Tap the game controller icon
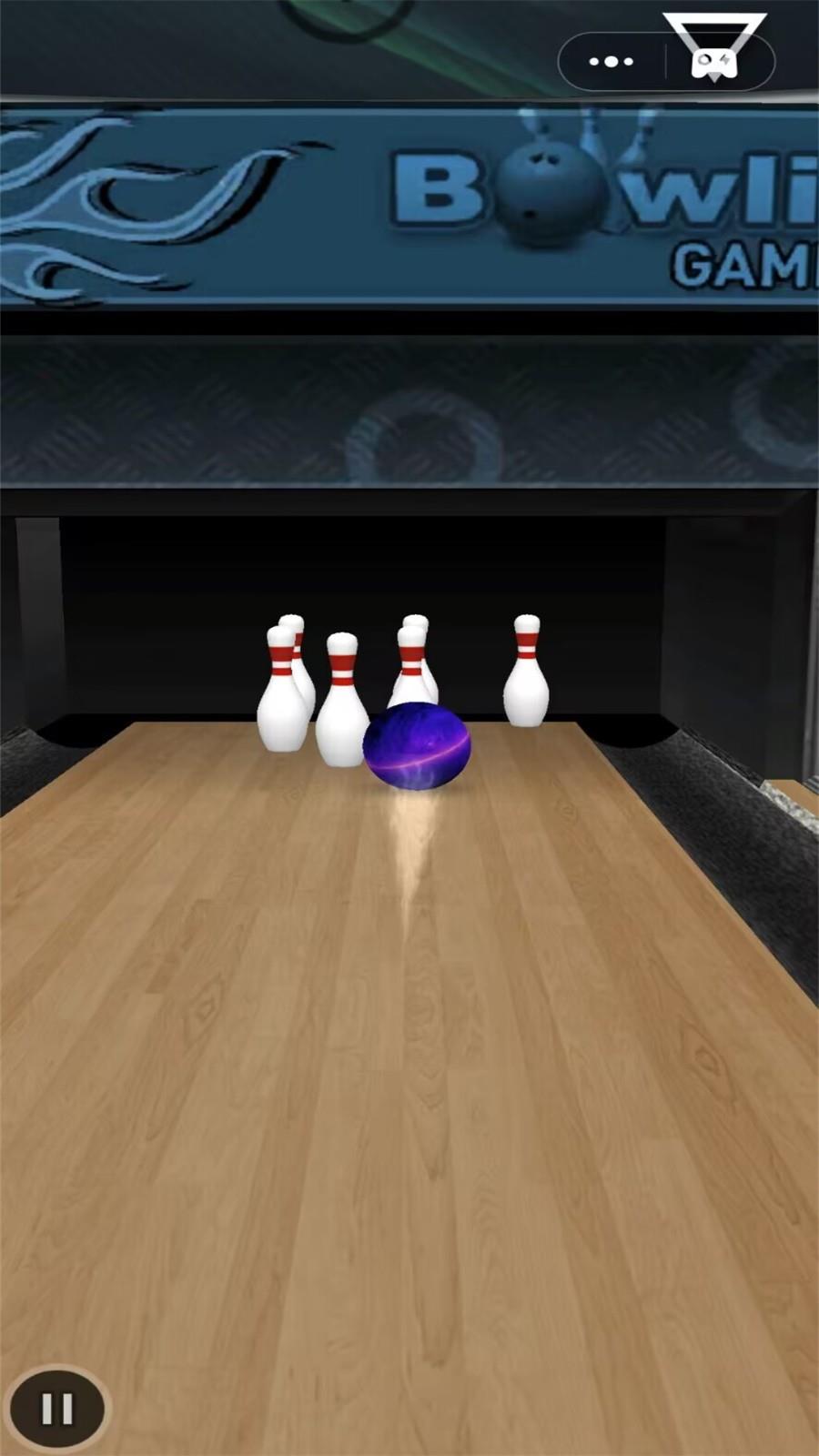The height and width of the screenshot is (1456, 819). [x=714, y=63]
